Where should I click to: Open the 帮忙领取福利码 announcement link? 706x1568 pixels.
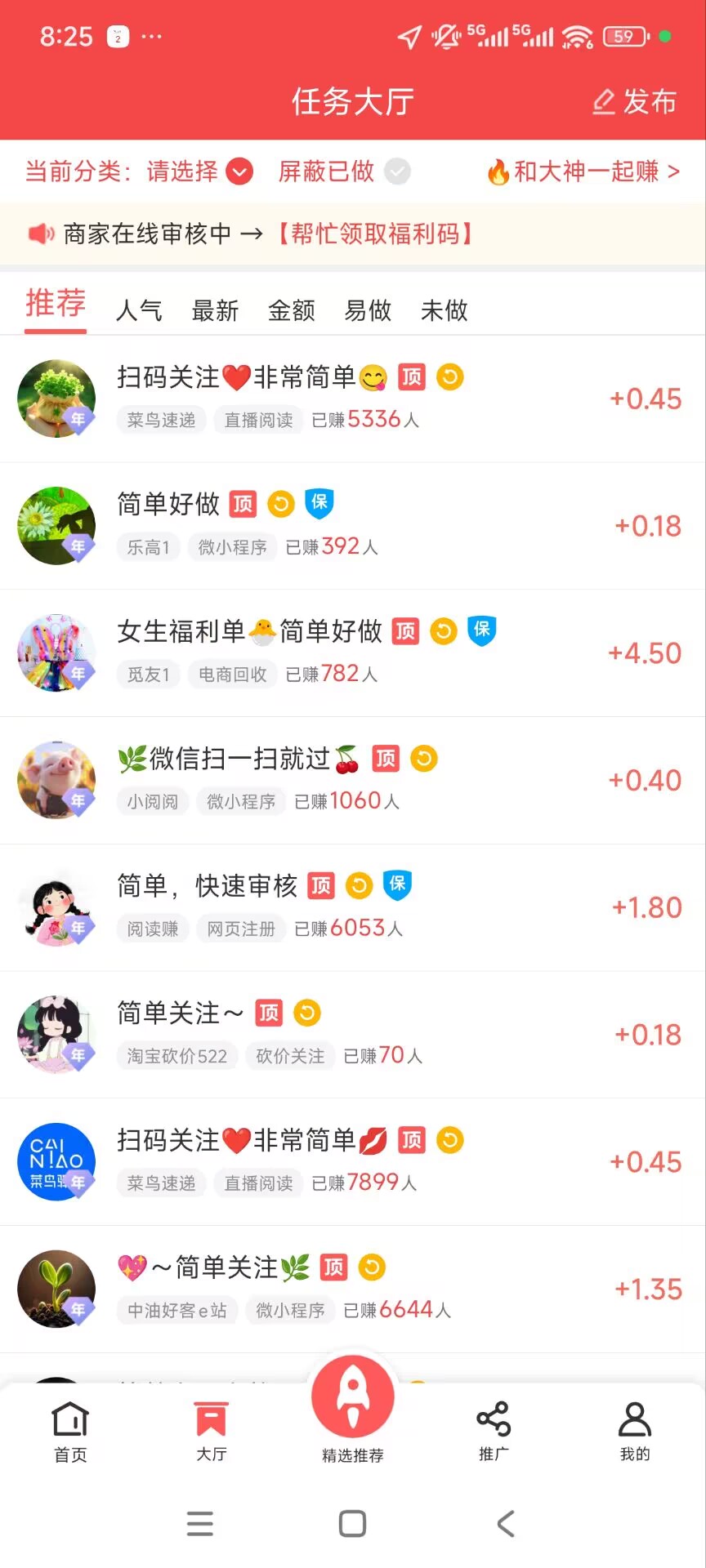click(374, 234)
